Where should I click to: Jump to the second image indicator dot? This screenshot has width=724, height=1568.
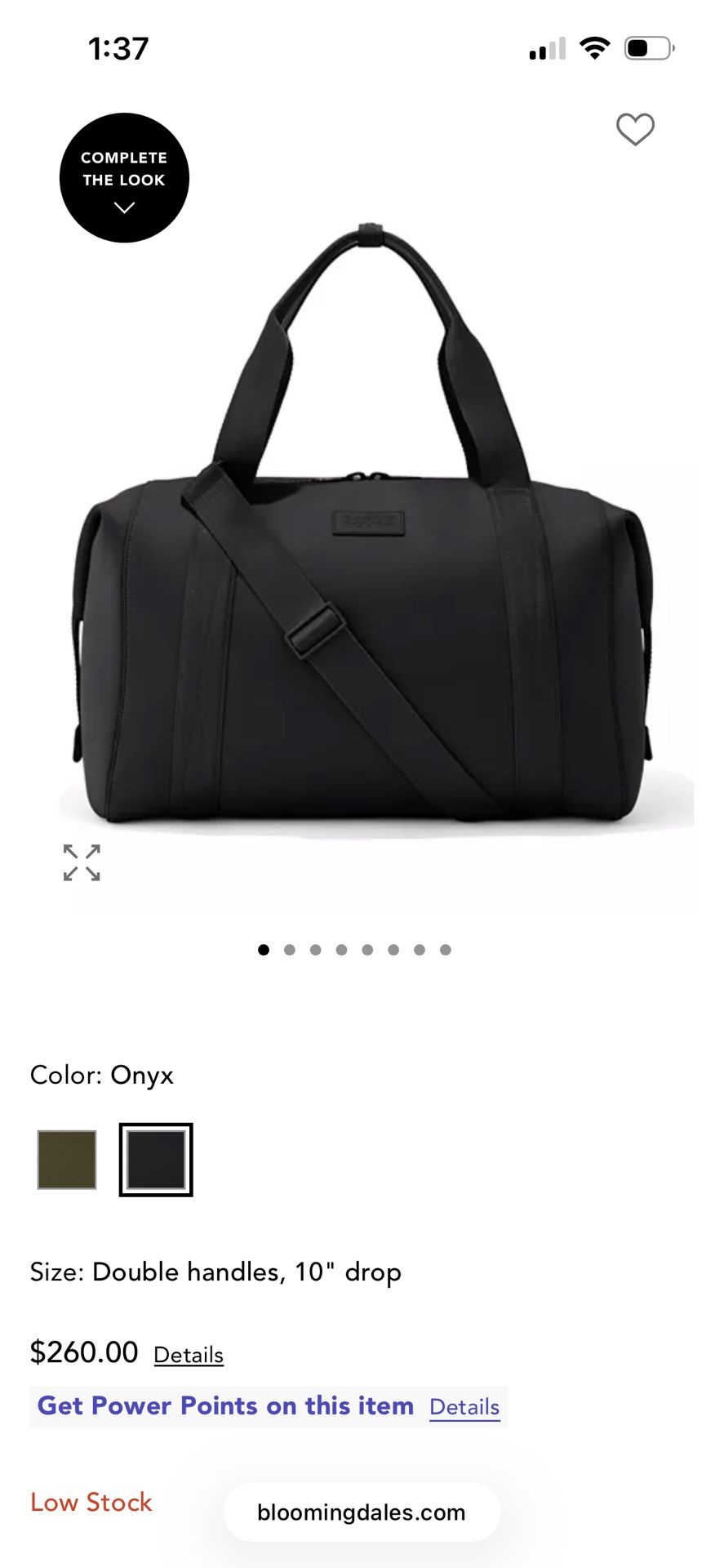pos(290,950)
